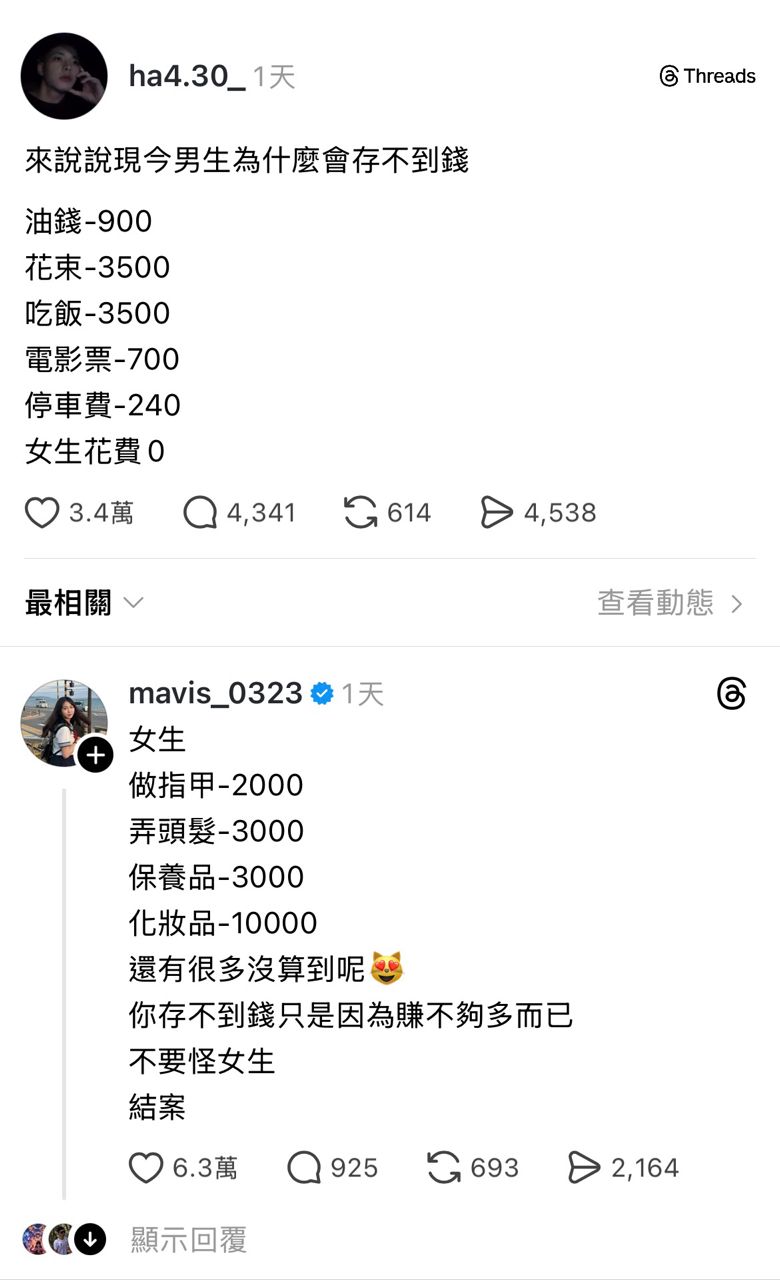The image size is (780, 1280).
Task: Like the post by ha4.30_
Action: (42, 513)
